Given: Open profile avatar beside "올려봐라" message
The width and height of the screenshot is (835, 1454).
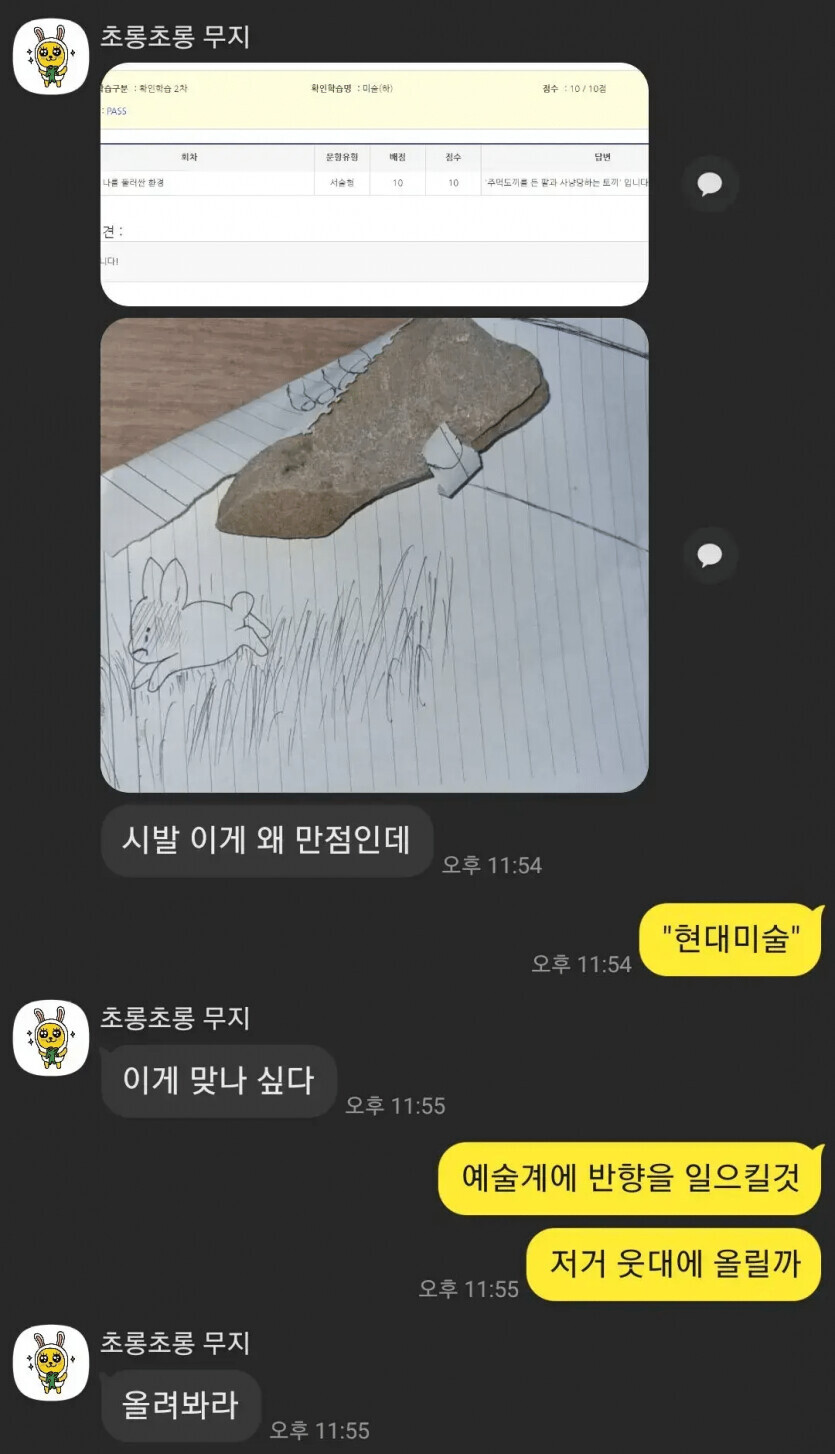Looking at the screenshot, I should tap(51, 1363).
